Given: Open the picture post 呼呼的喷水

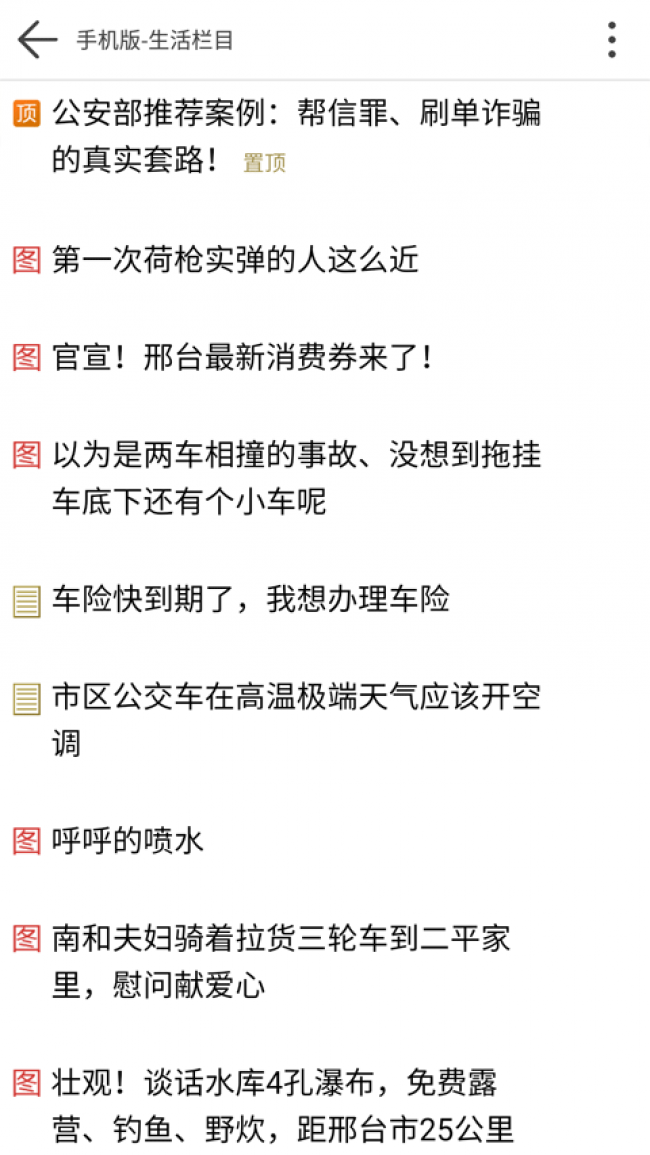Looking at the screenshot, I should (x=128, y=841).
